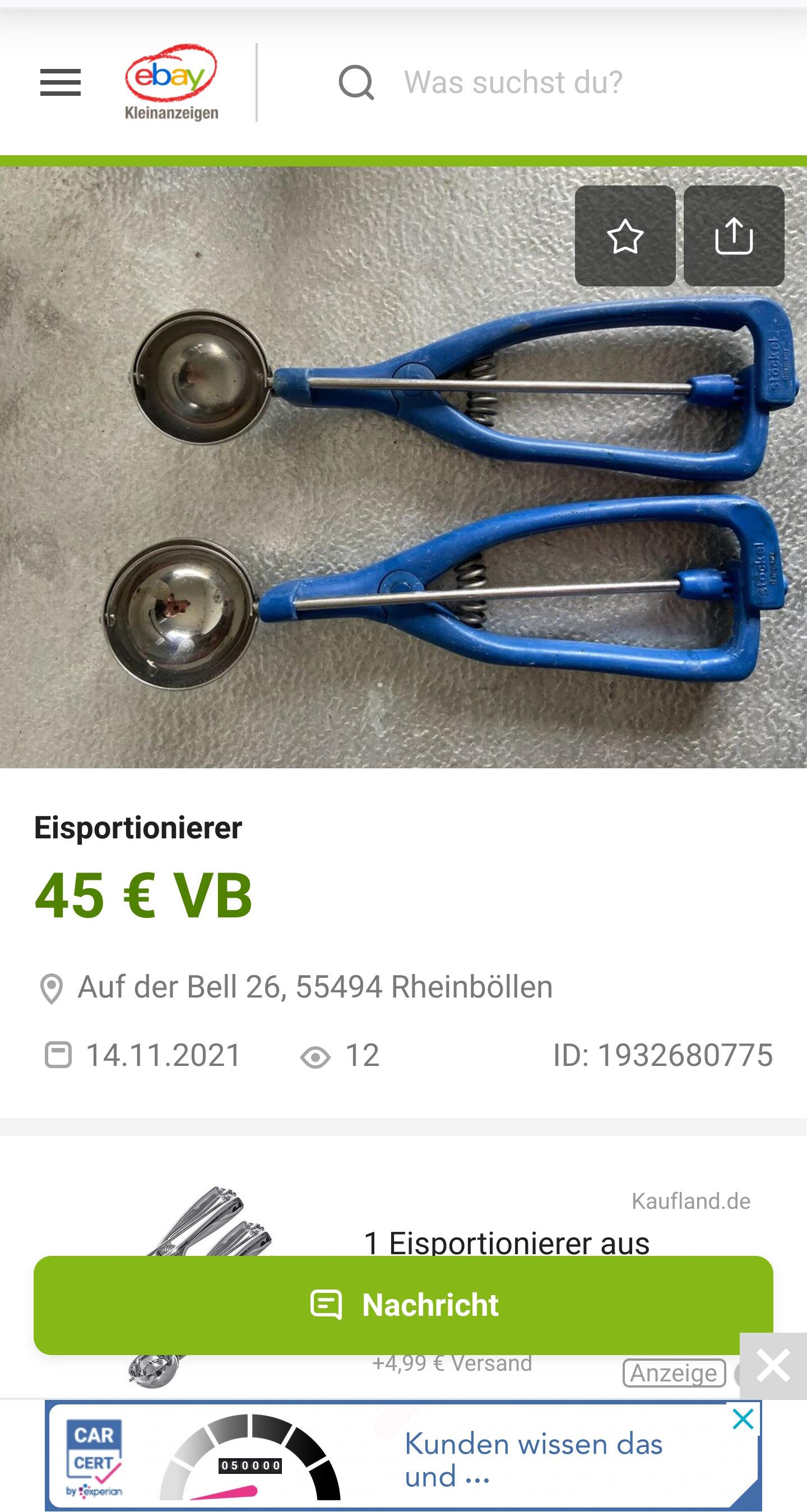Dismiss the overlay with the grey X button
Screen dimensions: 807x1512
pyautogui.click(x=773, y=1366)
